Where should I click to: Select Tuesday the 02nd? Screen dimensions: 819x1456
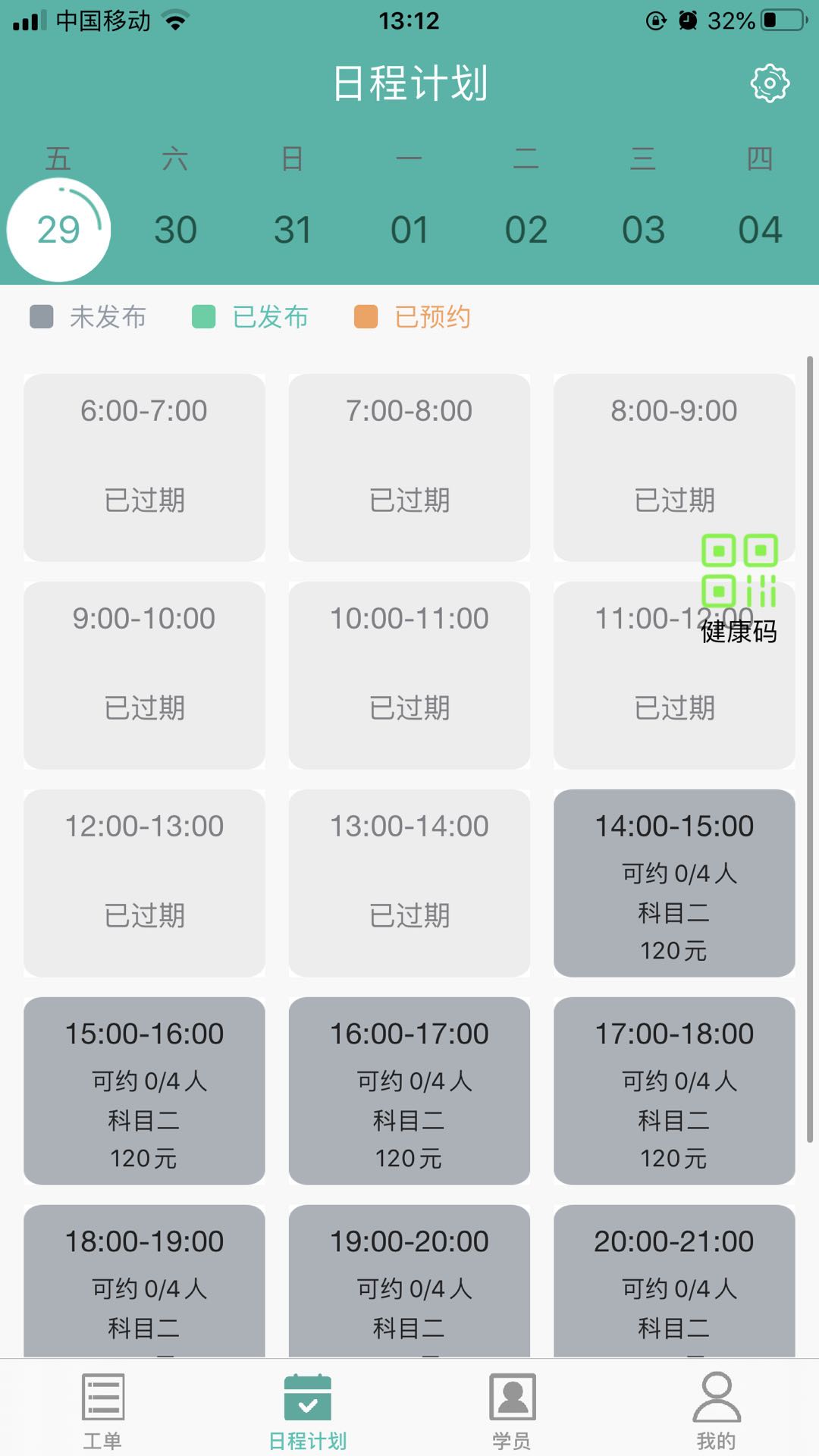click(526, 229)
